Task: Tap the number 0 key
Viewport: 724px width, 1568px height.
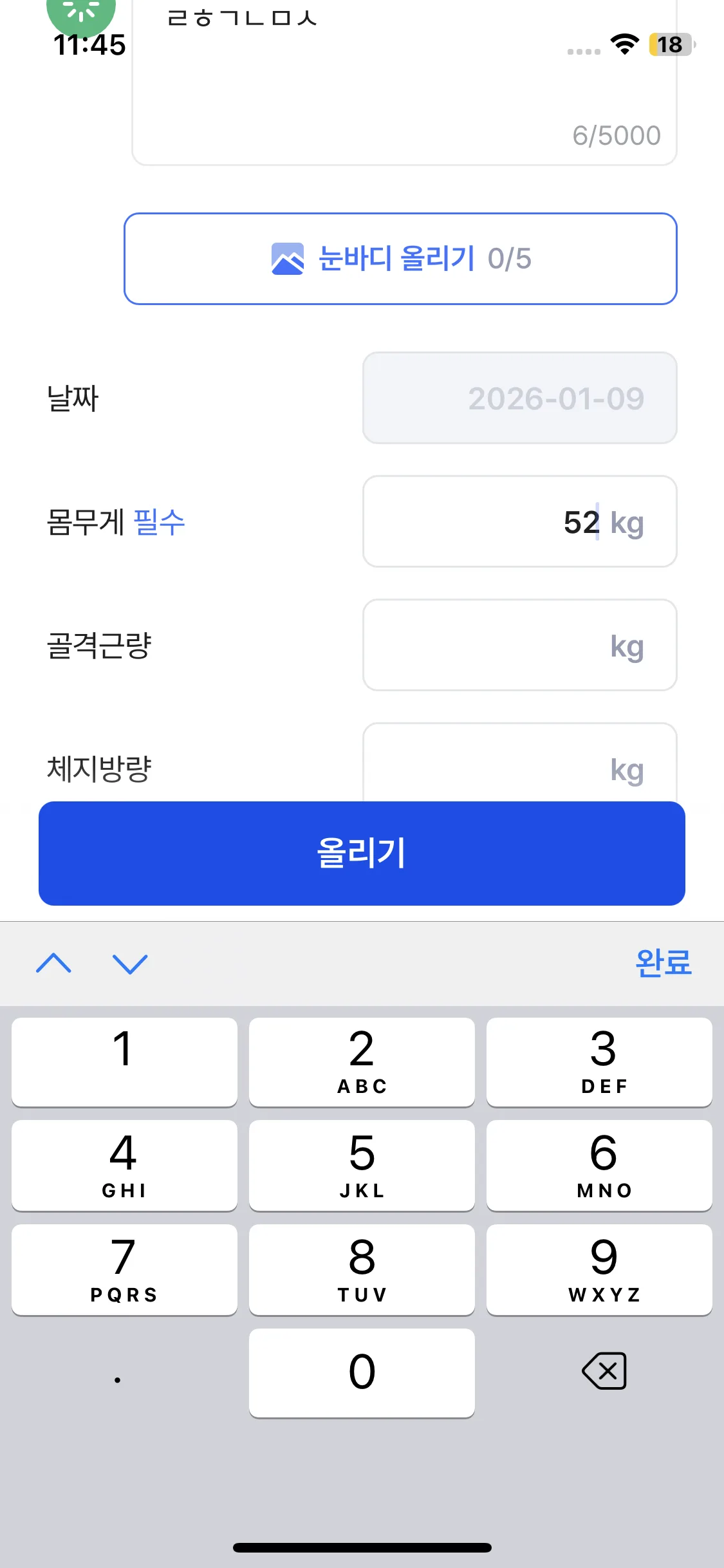Action: [362, 1372]
